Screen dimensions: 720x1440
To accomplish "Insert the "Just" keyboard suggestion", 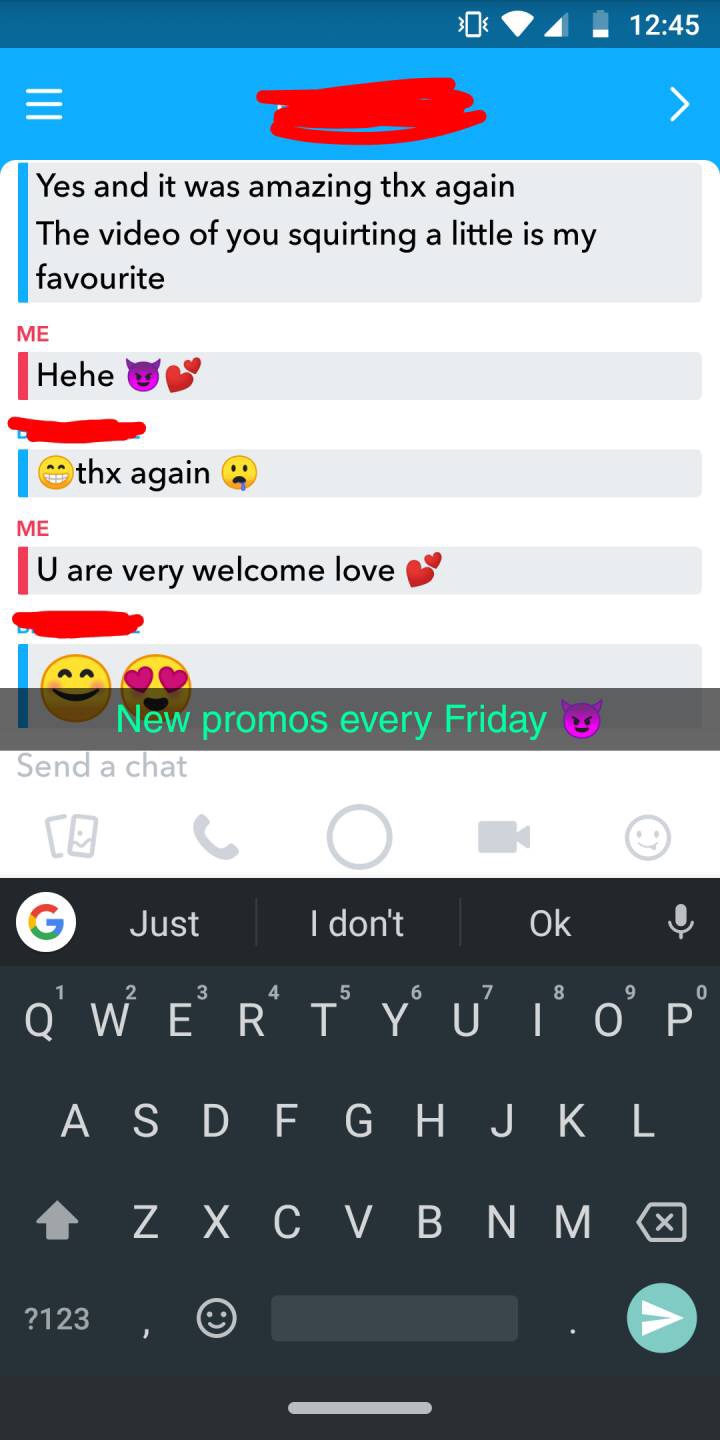I will [x=164, y=923].
